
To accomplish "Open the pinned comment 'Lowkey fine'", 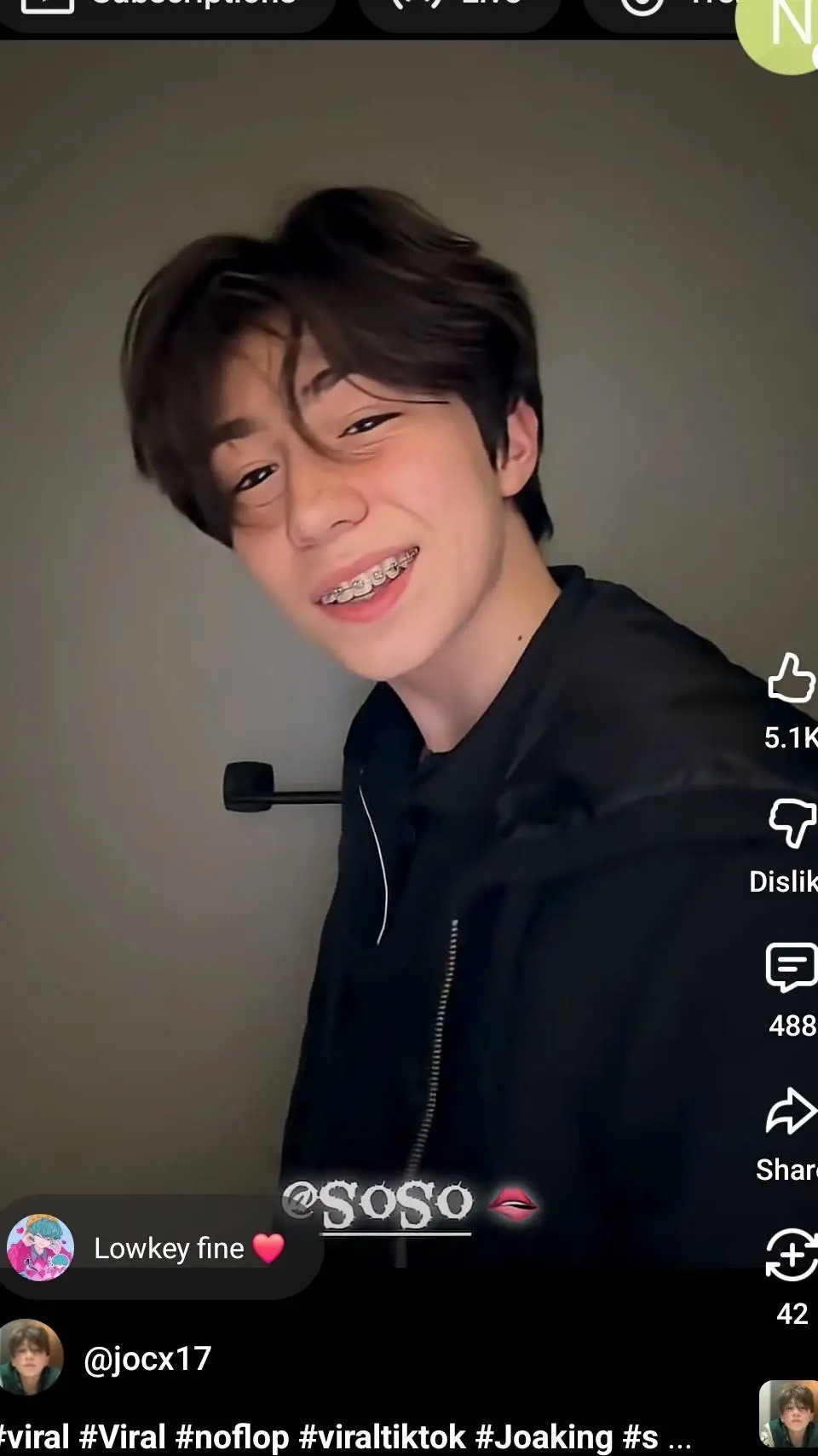I will (162, 1248).
